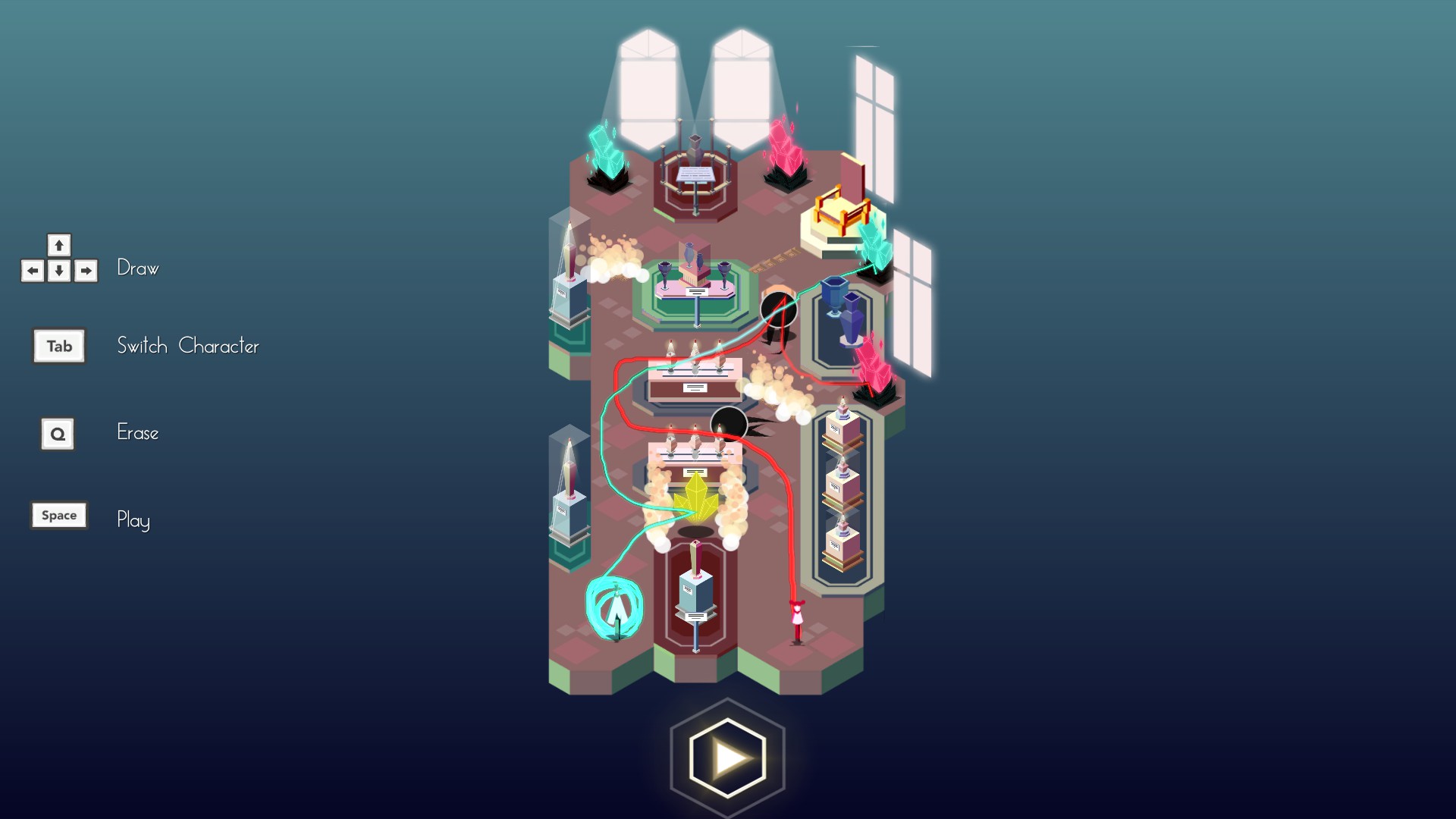Start playback with the hexagonal play button

click(x=728, y=758)
